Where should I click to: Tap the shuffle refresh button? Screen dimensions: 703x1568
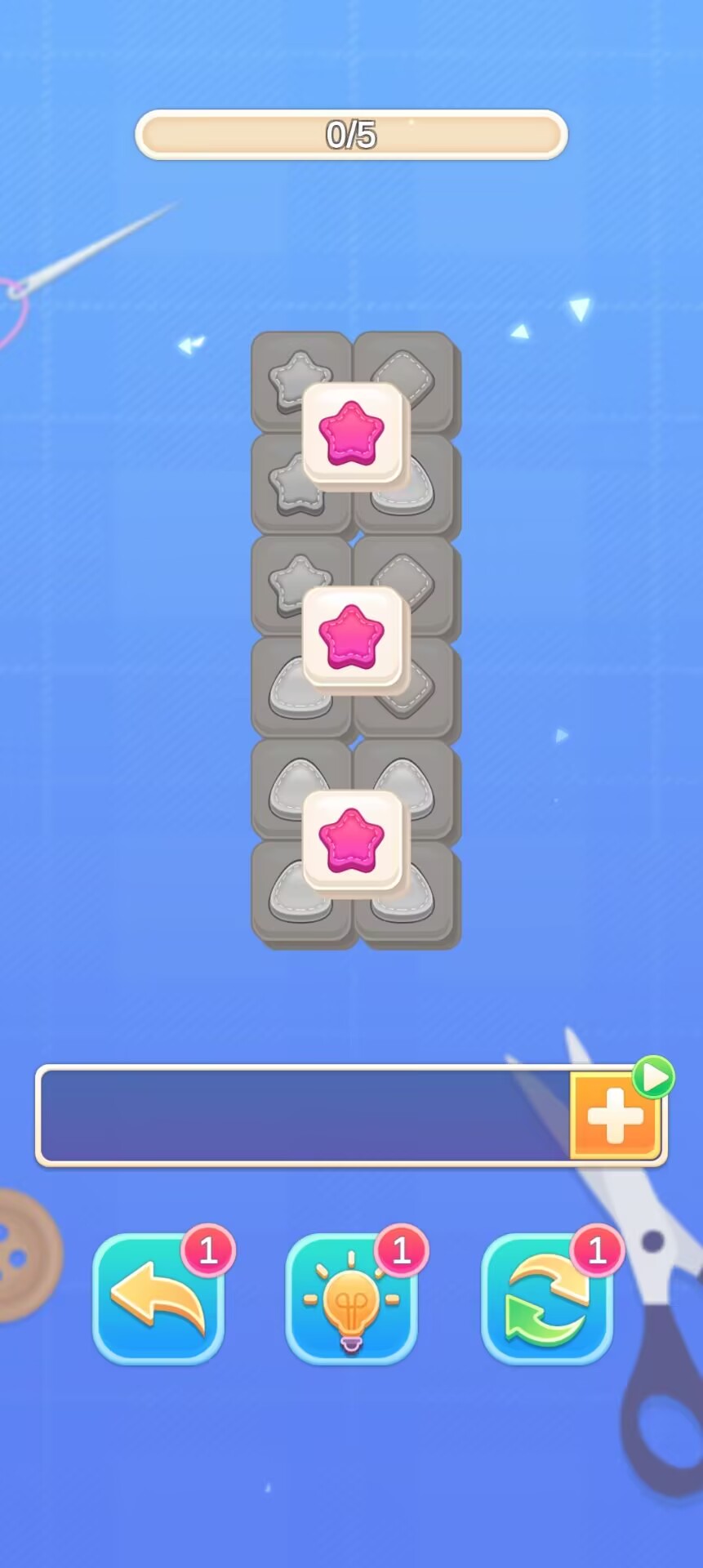click(x=546, y=1298)
